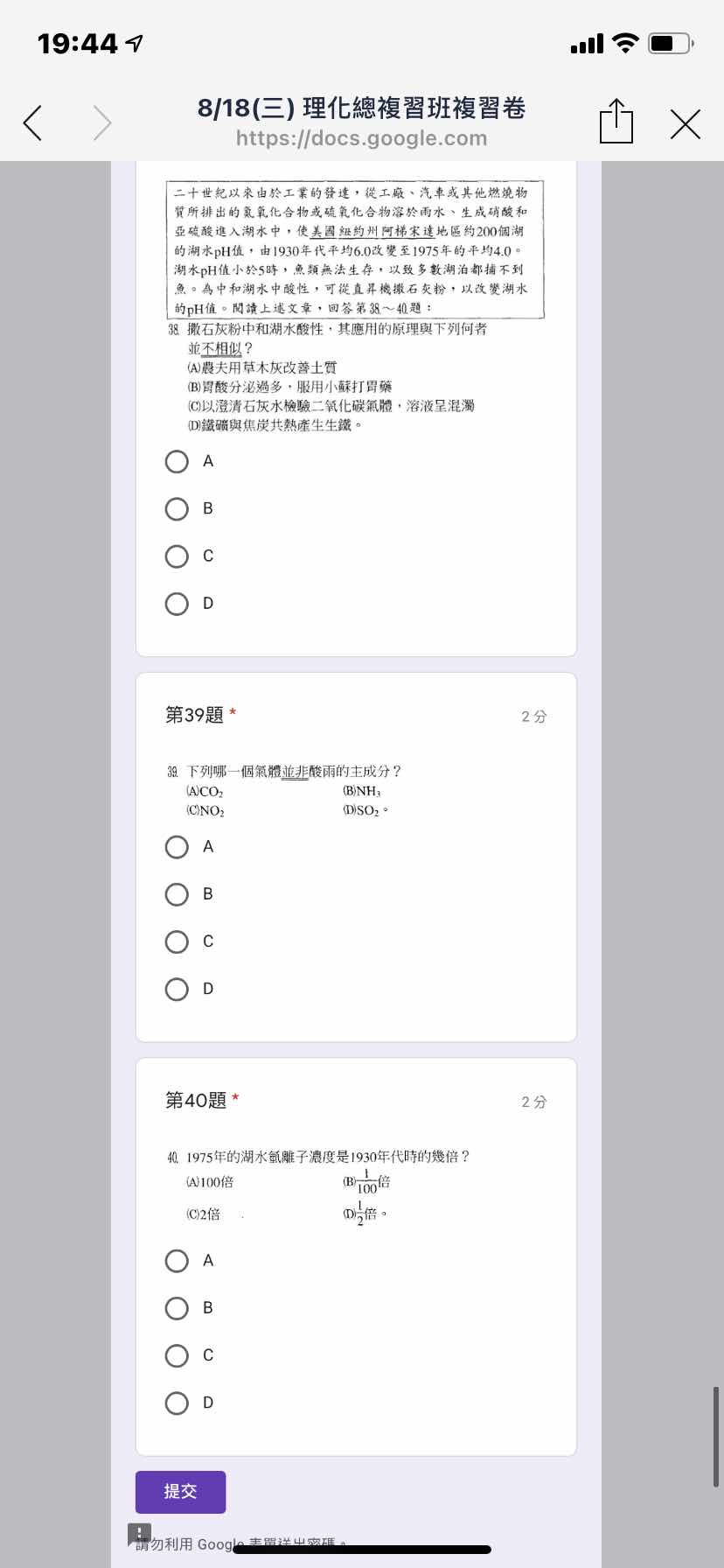Share this Google Form page
The width and height of the screenshot is (724, 1568).
[x=616, y=121]
